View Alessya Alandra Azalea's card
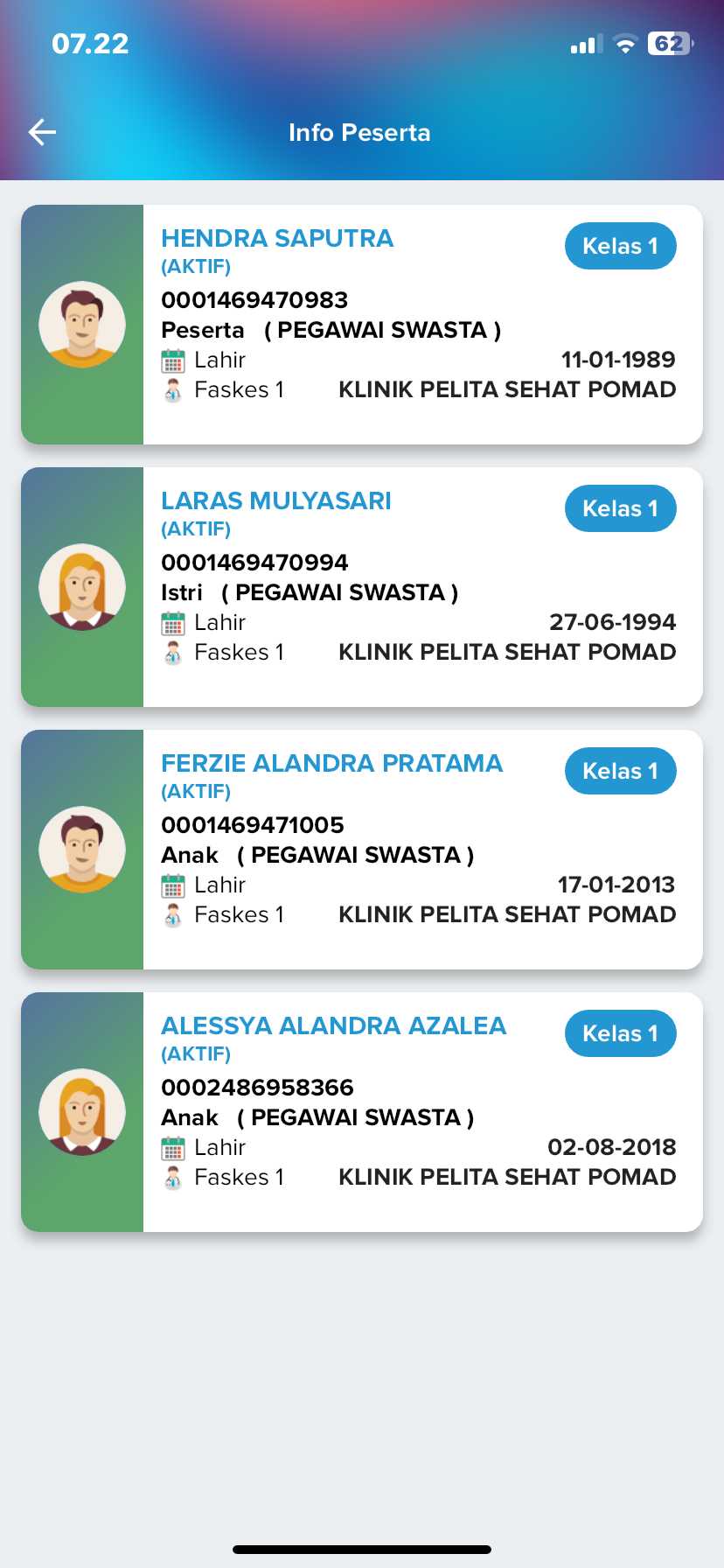The width and height of the screenshot is (724, 1568). click(x=362, y=1112)
